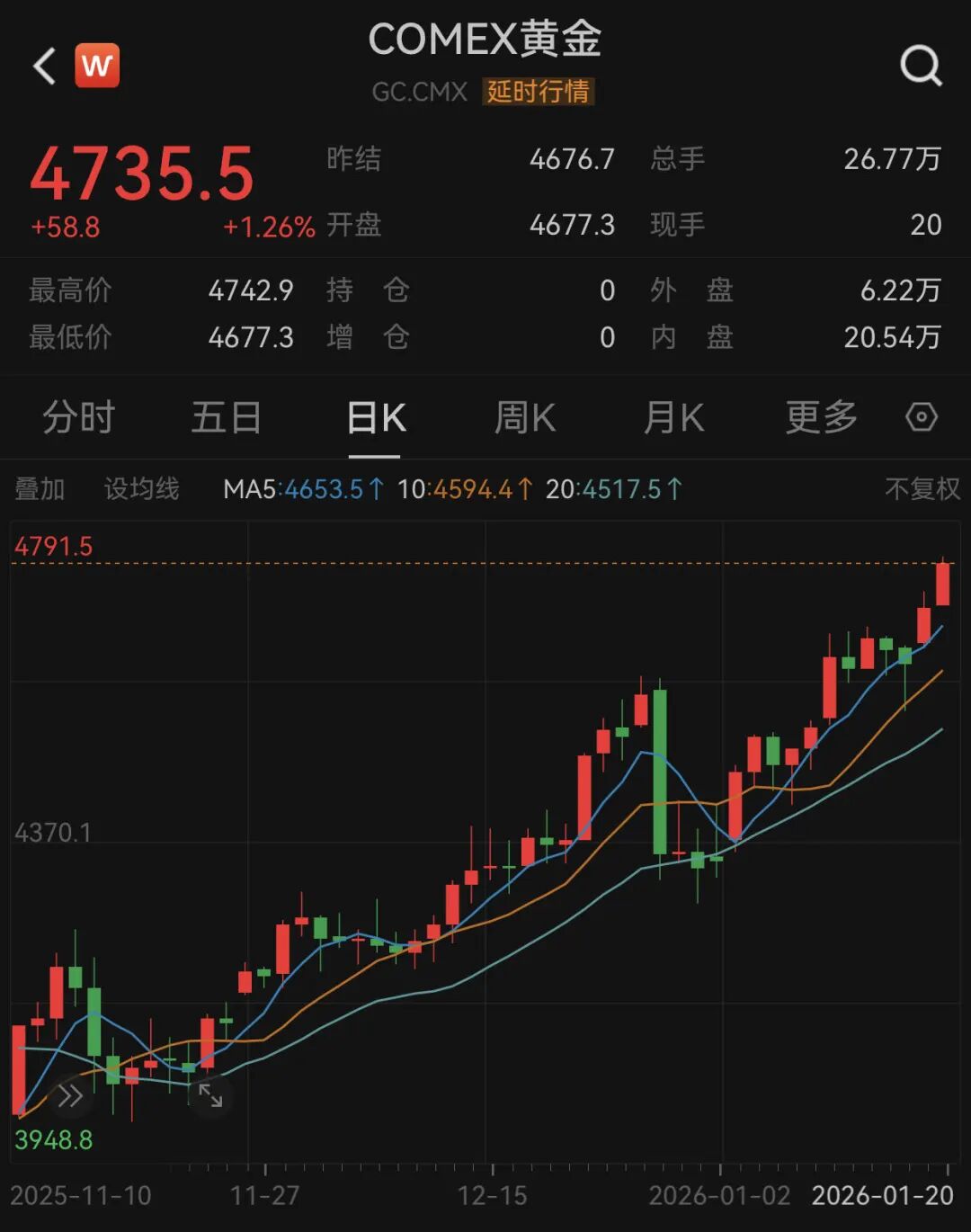Switch to the 五日 tab
This screenshot has height=1232, width=971.
(x=227, y=418)
